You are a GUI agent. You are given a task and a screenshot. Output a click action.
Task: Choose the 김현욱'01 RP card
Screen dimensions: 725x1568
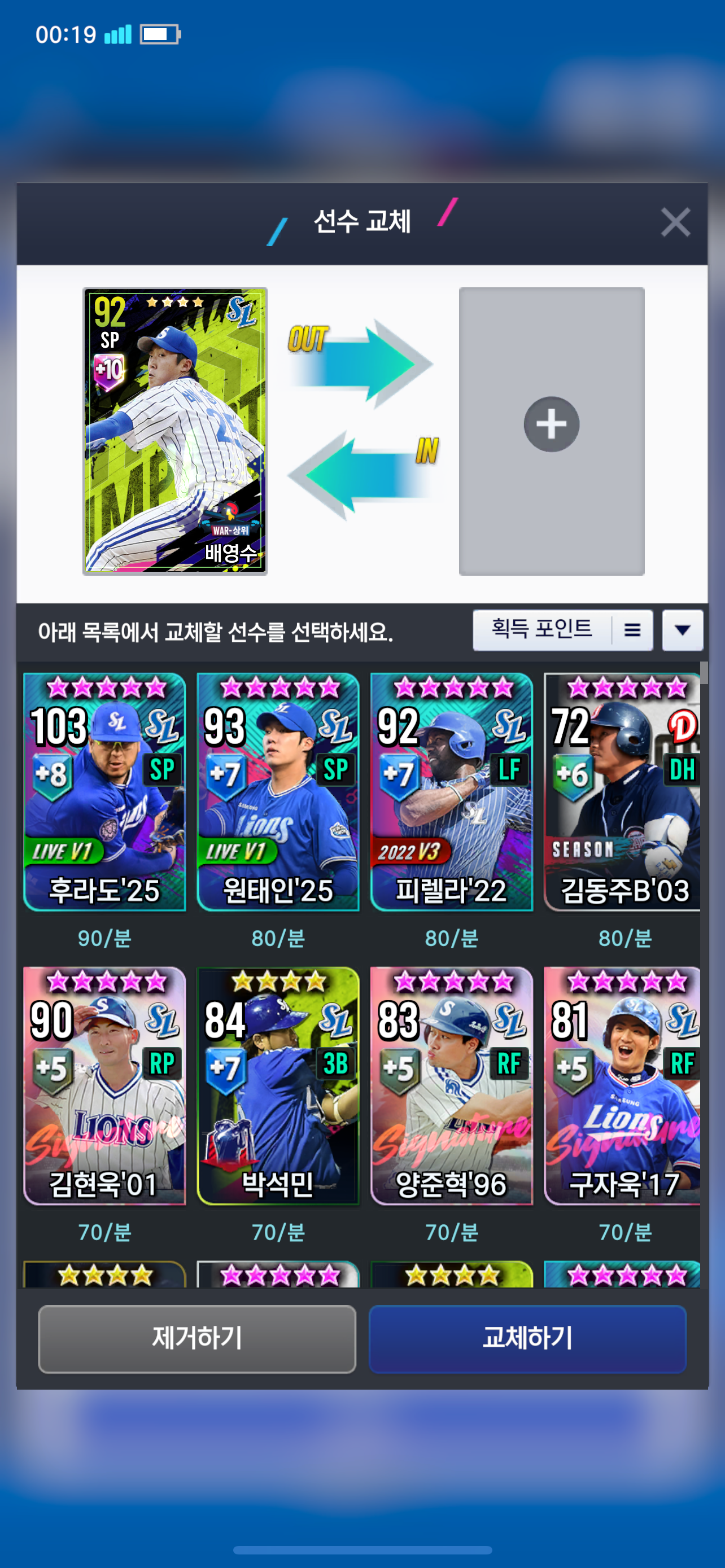(x=104, y=1086)
